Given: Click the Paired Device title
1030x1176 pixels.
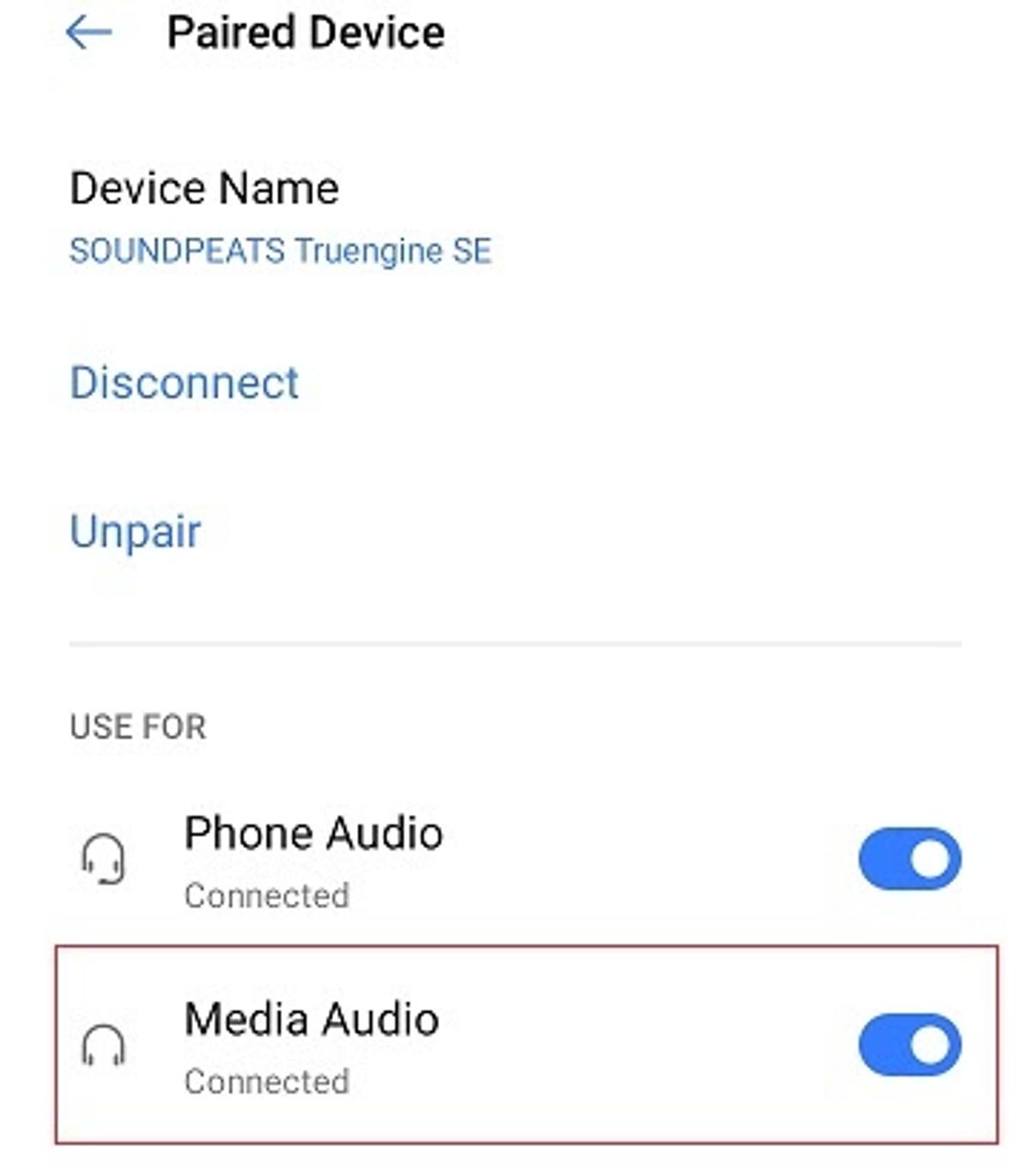Looking at the screenshot, I should [x=305, y=33].
